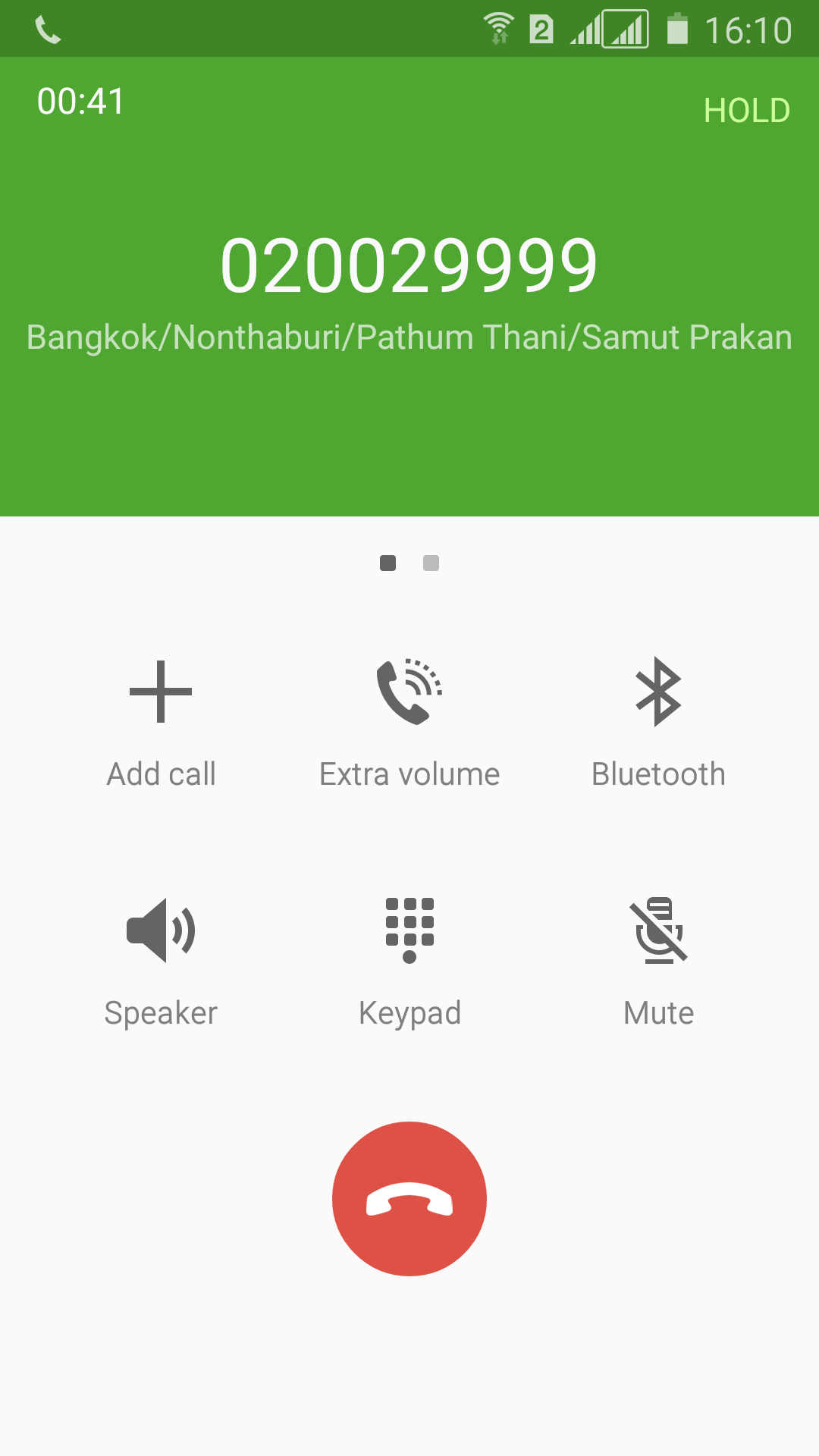Turn on the Speaker
Image resolution: width=819 pixels, height=1456 pixels.
161,963
